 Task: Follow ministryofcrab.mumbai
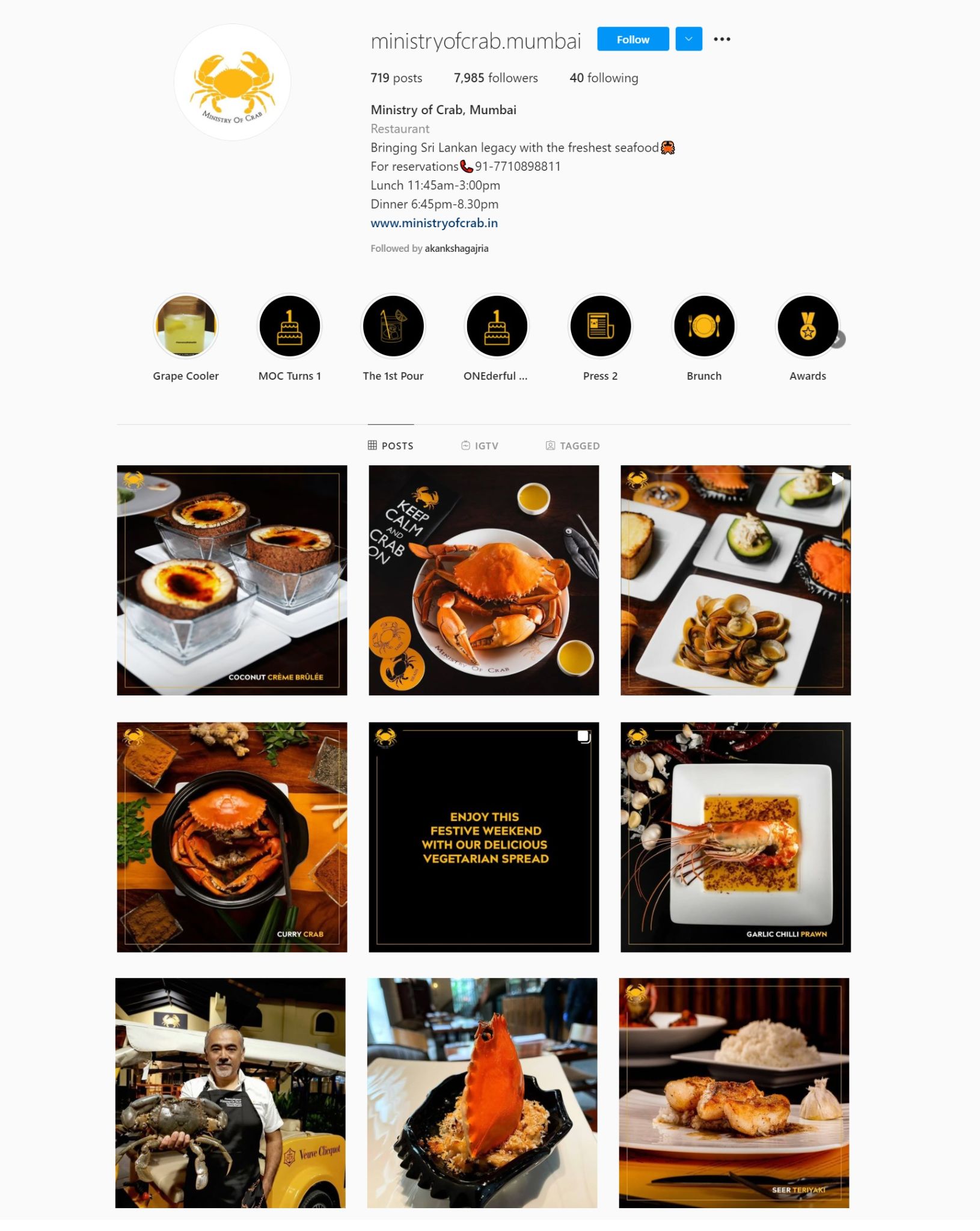(x=632, y=39)
